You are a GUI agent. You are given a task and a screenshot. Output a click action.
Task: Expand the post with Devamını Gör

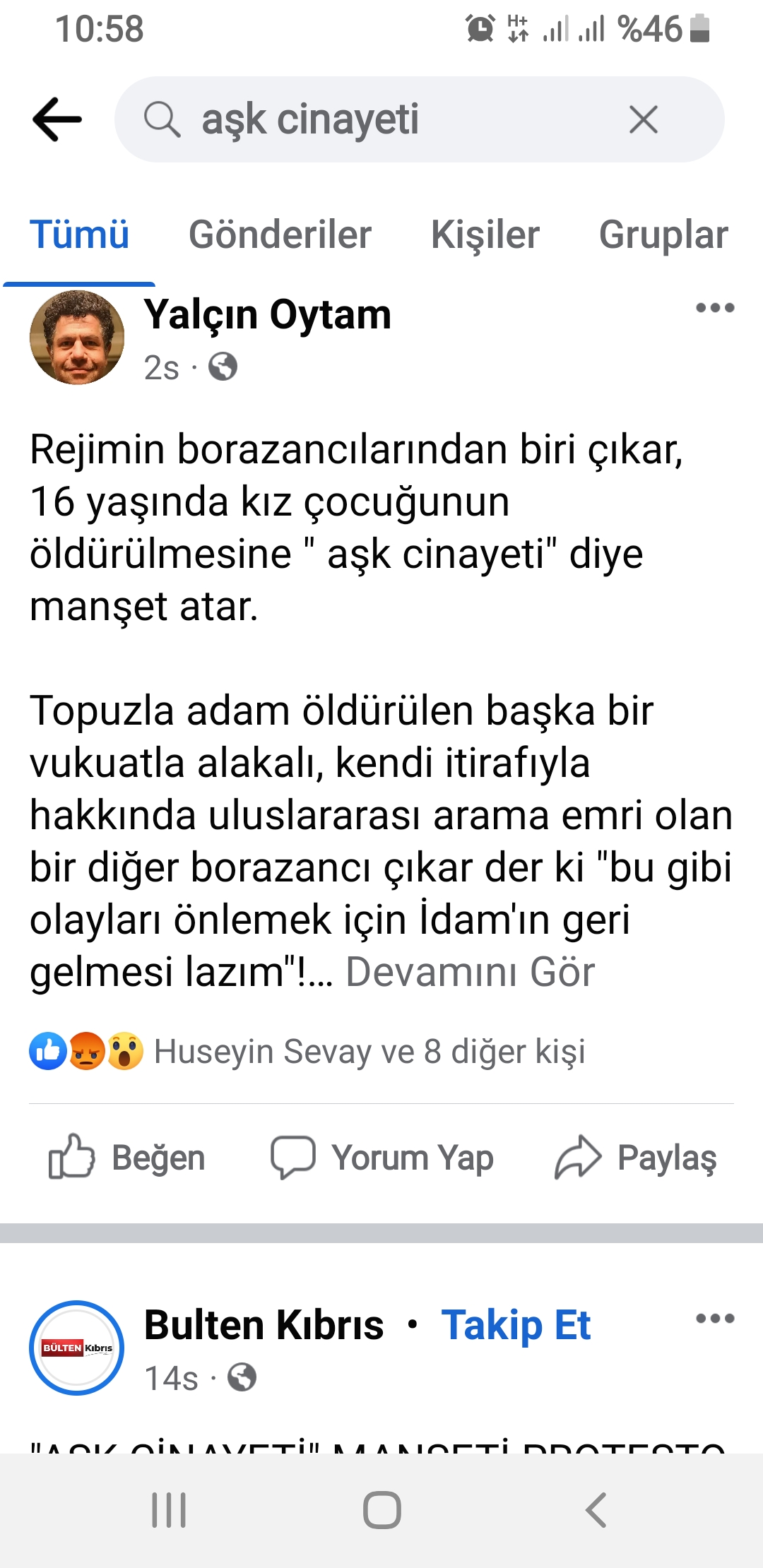[x=470, y=972]
